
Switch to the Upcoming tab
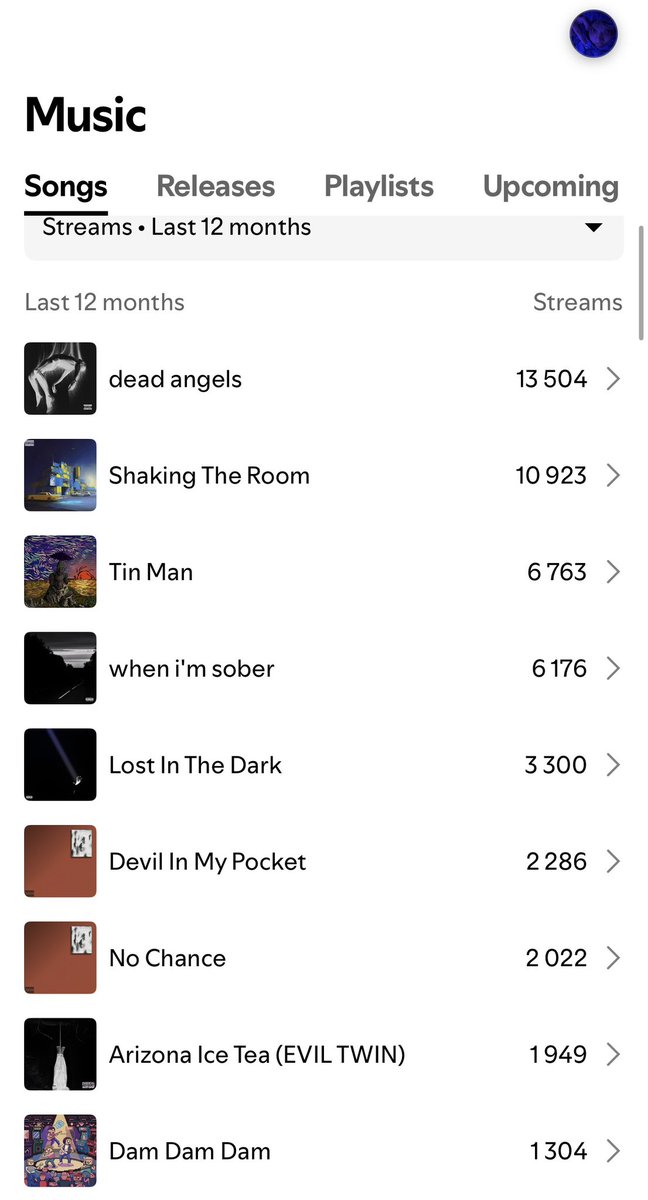[550, 187]
